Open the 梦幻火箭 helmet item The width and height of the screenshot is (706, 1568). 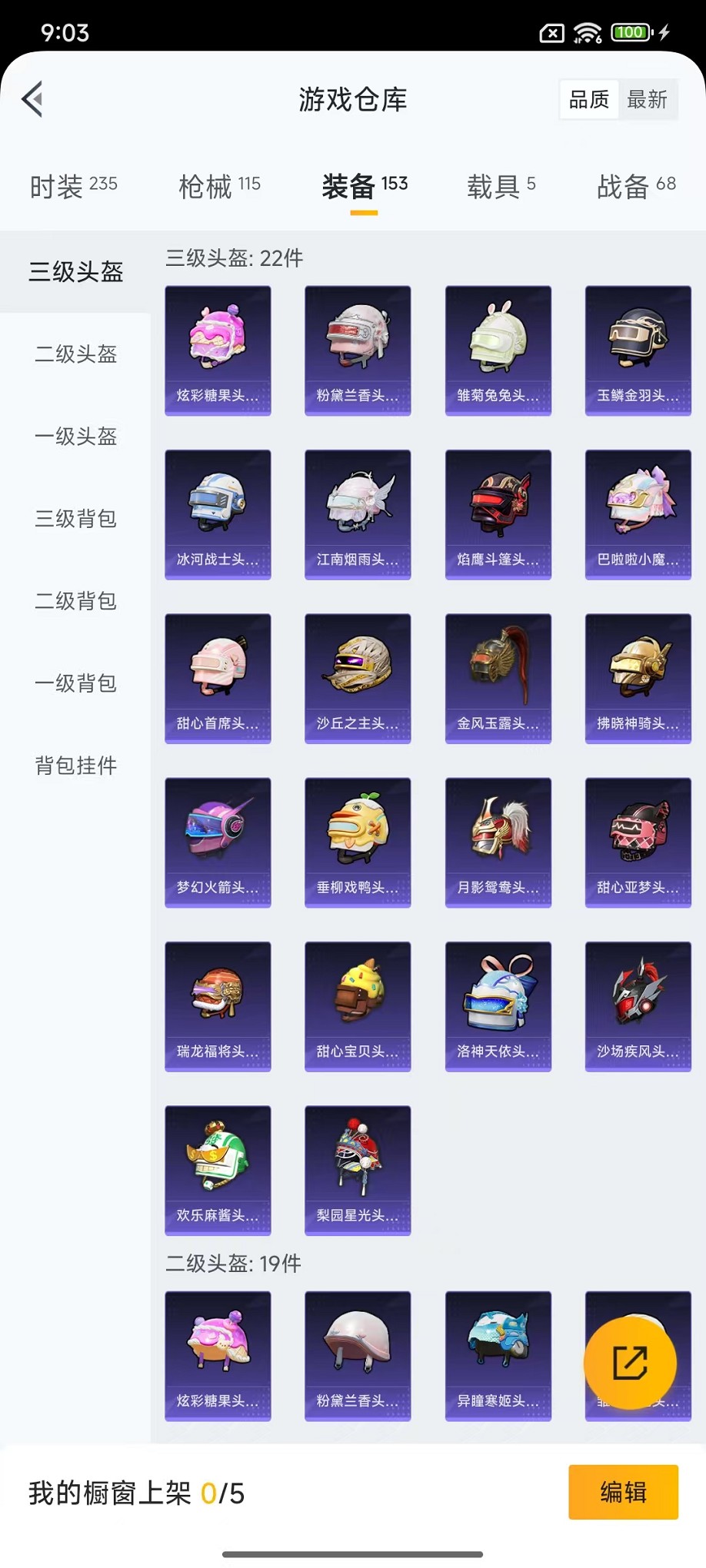click(218, 842)
